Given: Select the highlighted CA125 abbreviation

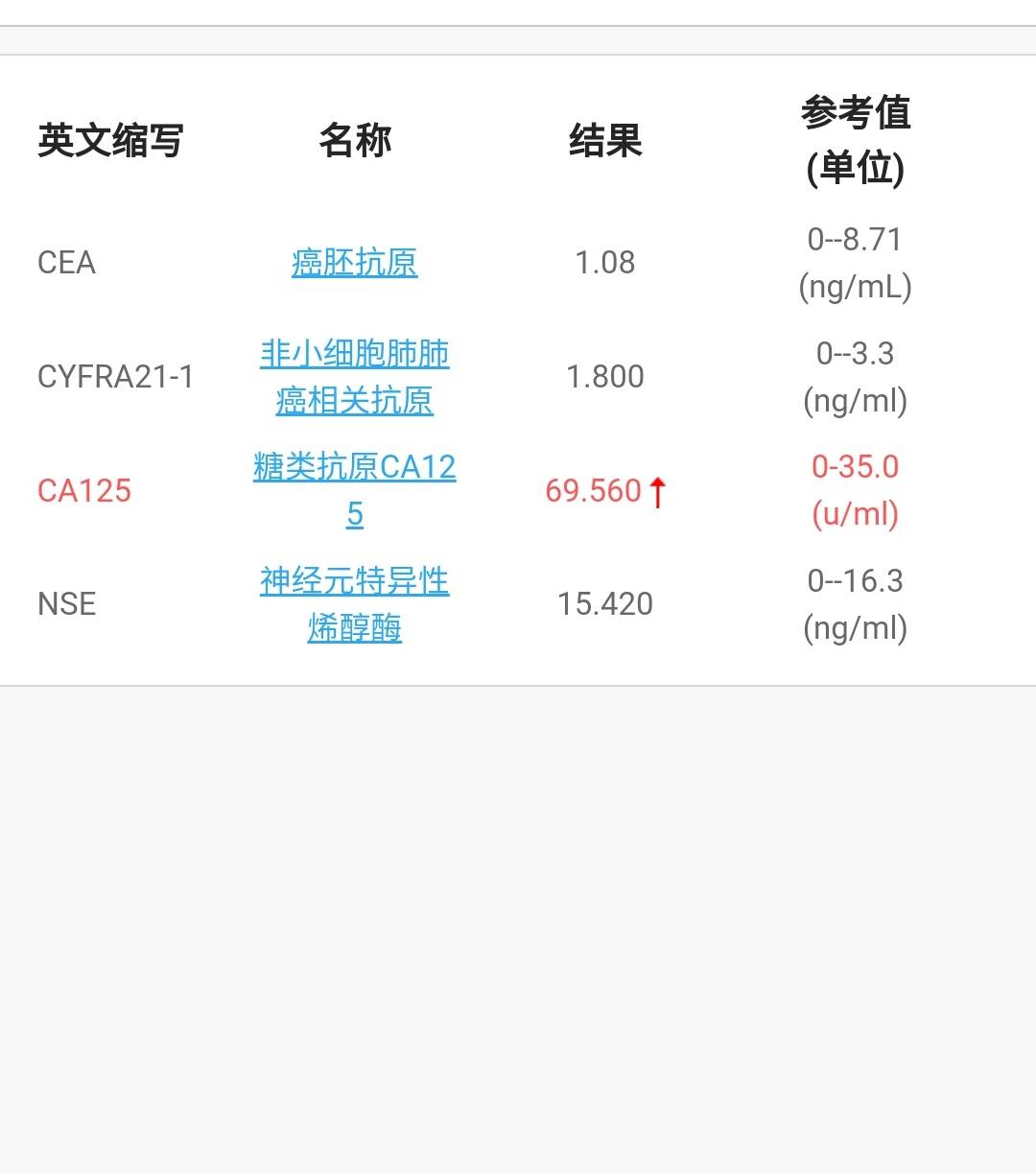Looking at the screenshot, I should [x=84, y=491].
